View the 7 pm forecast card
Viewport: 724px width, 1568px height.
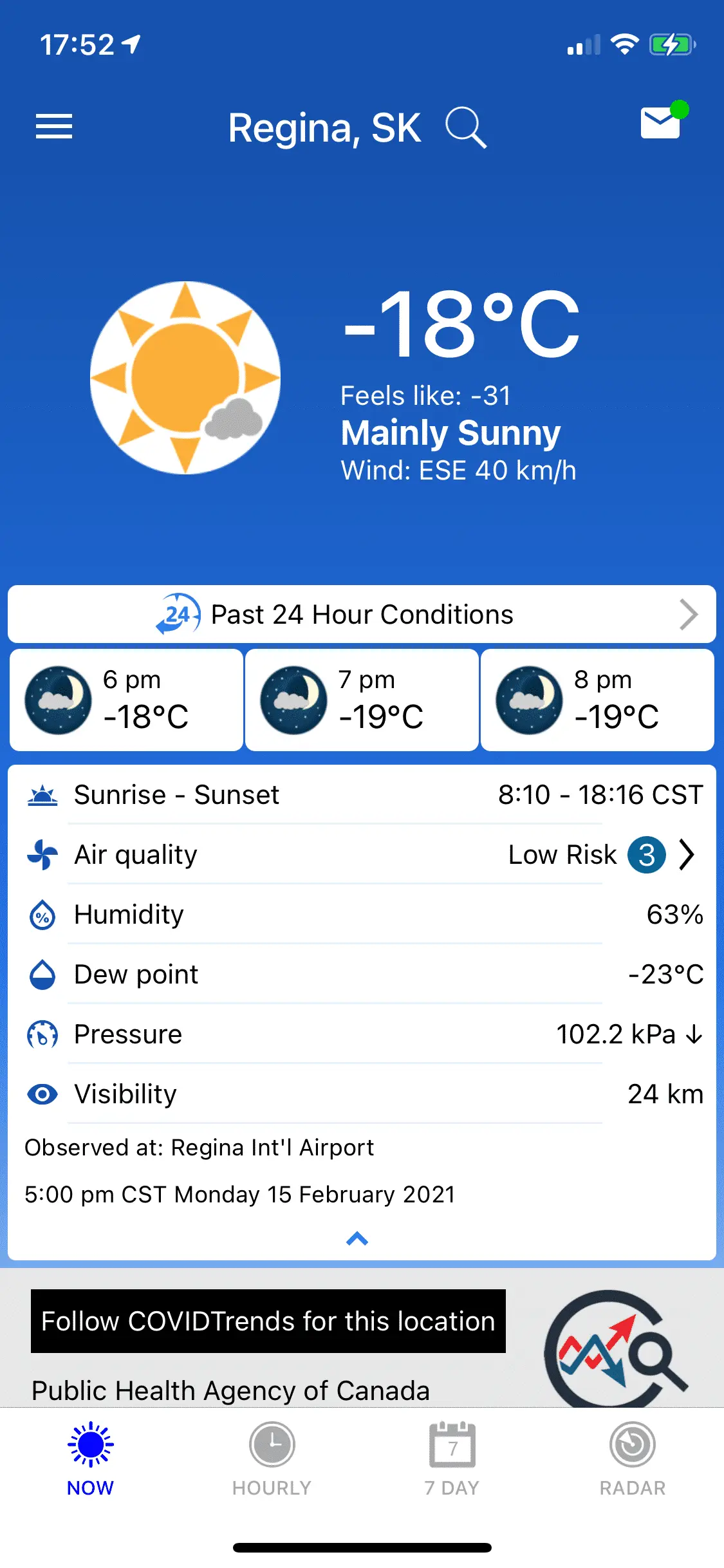(x=362, y=700)
